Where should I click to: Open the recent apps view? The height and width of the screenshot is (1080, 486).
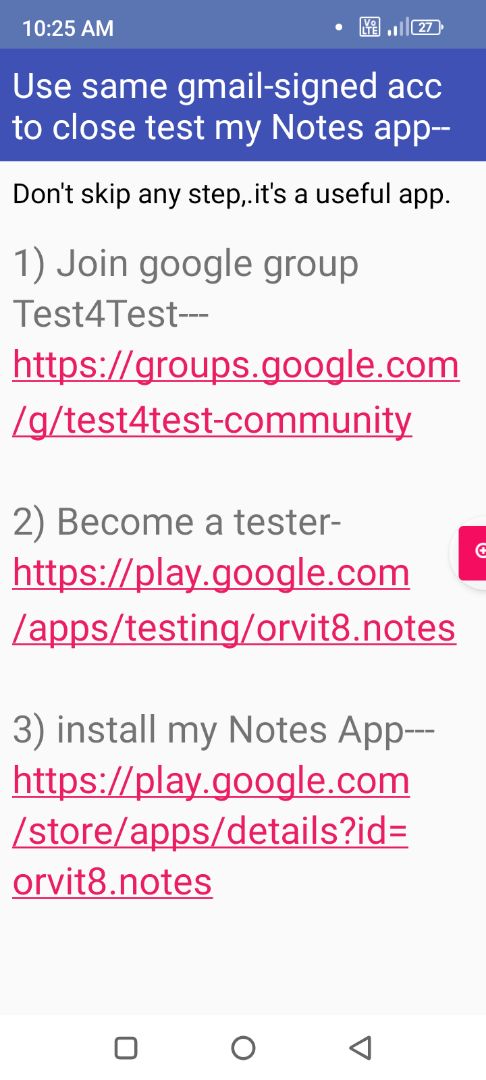pos(125,1048)
